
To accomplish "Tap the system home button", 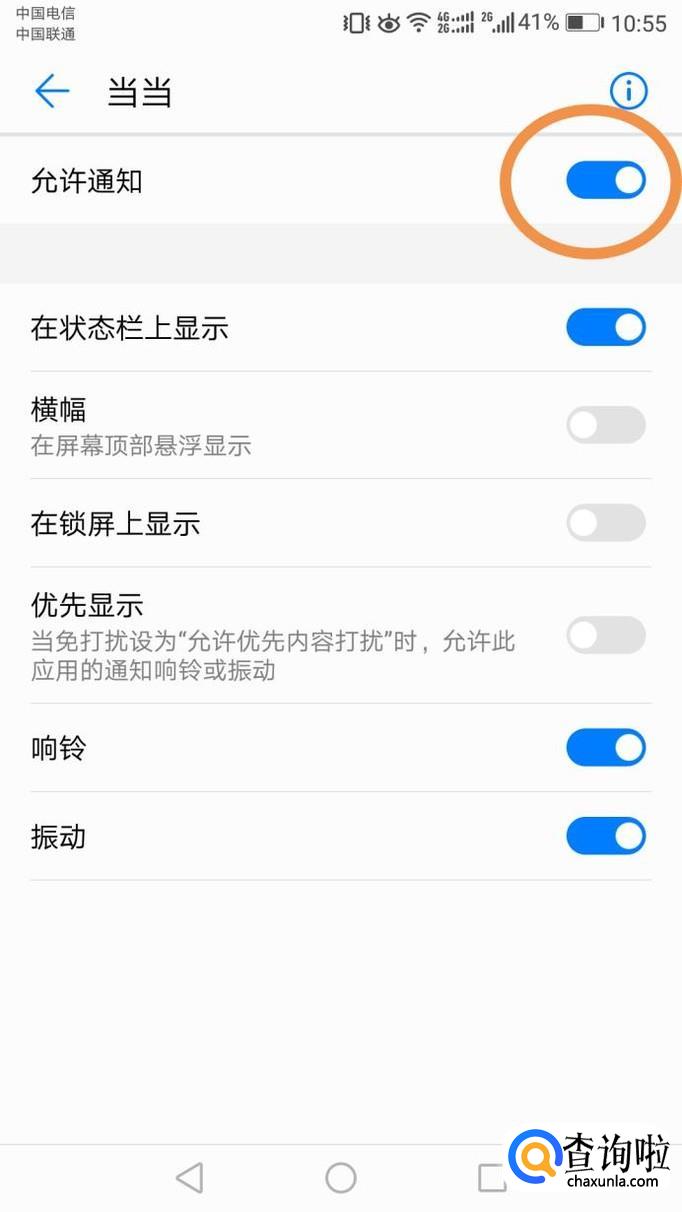I will click(x=341, y=1177).
